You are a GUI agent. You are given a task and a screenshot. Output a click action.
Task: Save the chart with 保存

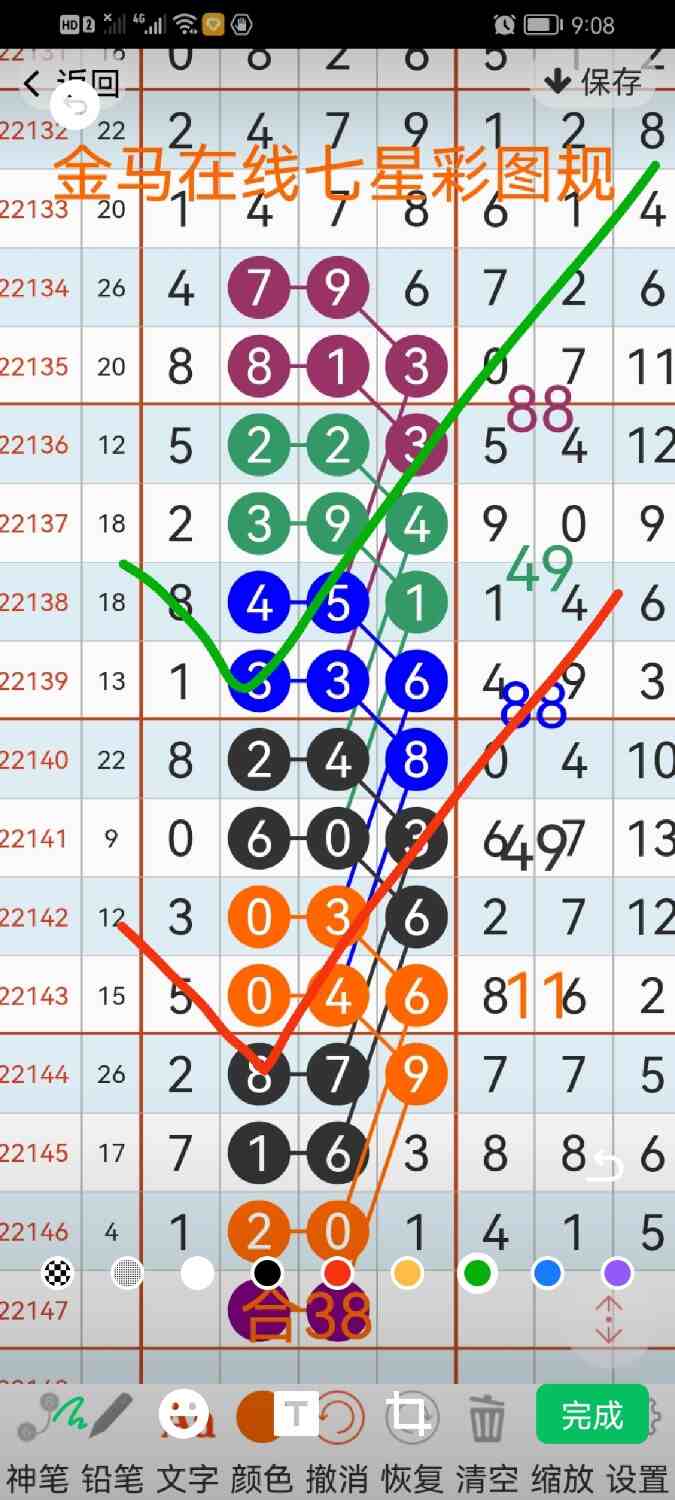point(592,82)
